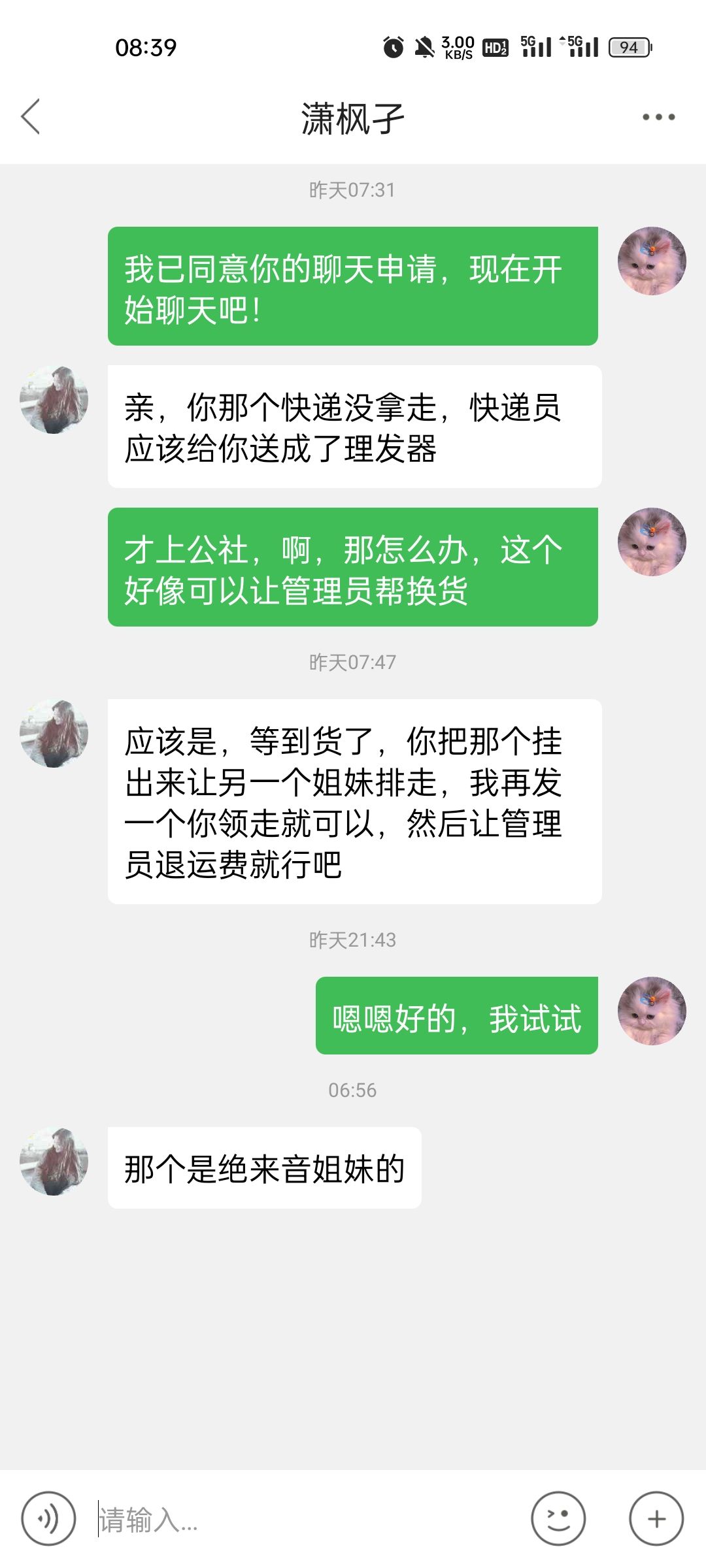Go back from the 潇枫子 chat
Image resolution: width=706 pixels, height=1568 pixels.
tap(31, 117)
